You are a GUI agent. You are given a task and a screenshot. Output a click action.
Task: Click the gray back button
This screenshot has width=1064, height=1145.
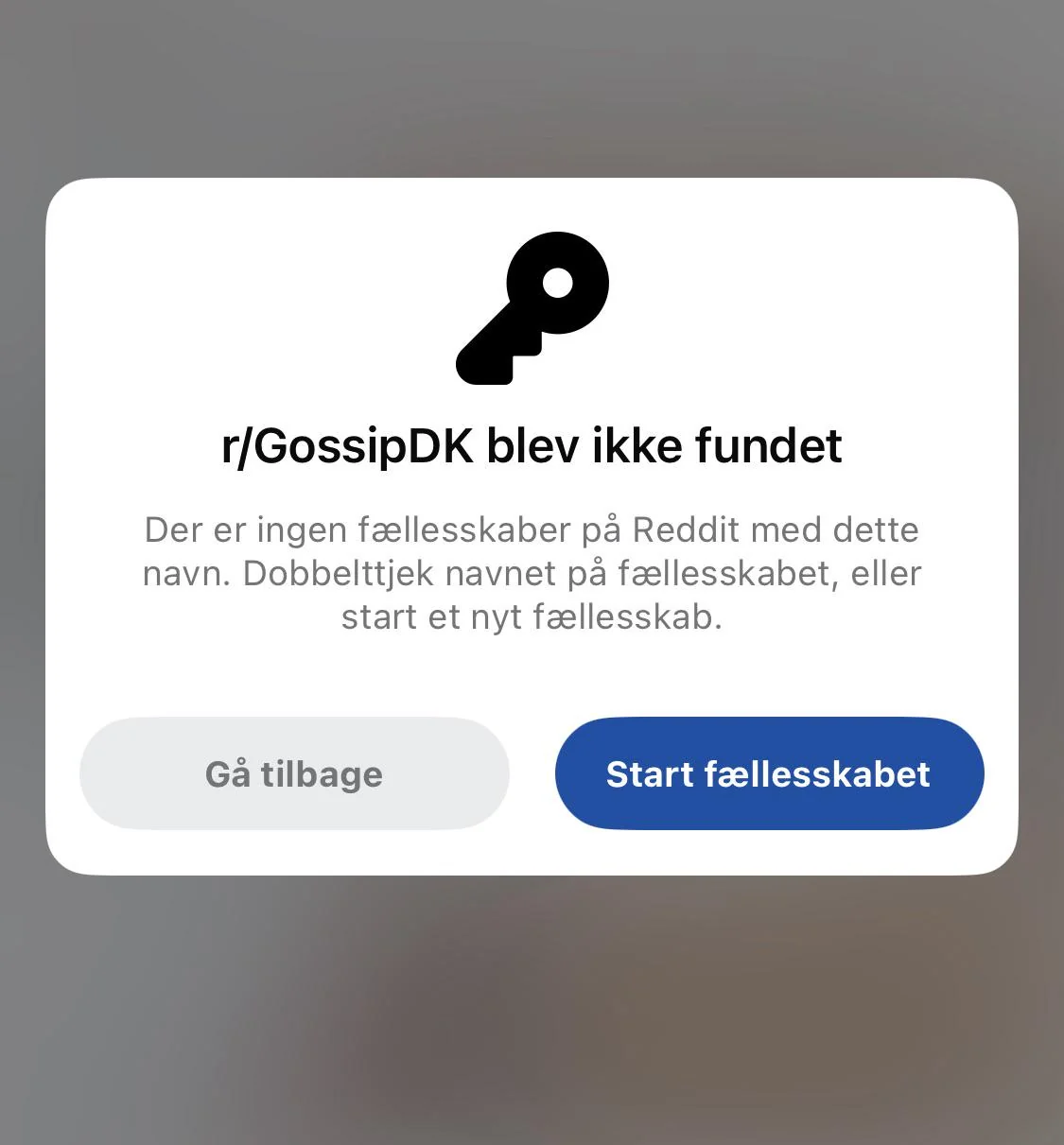(x=294, y=772)
